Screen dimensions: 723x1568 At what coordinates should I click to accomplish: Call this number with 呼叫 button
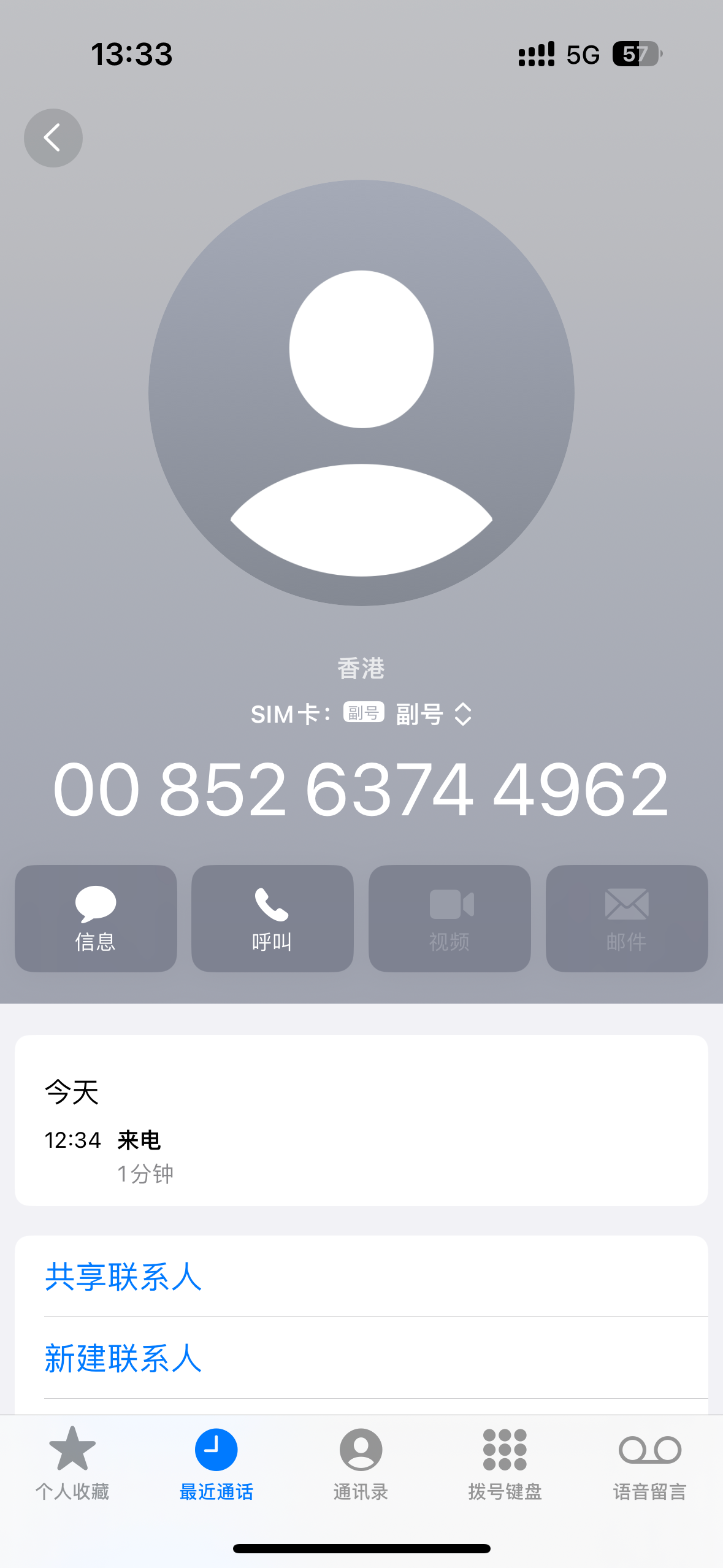272,918
